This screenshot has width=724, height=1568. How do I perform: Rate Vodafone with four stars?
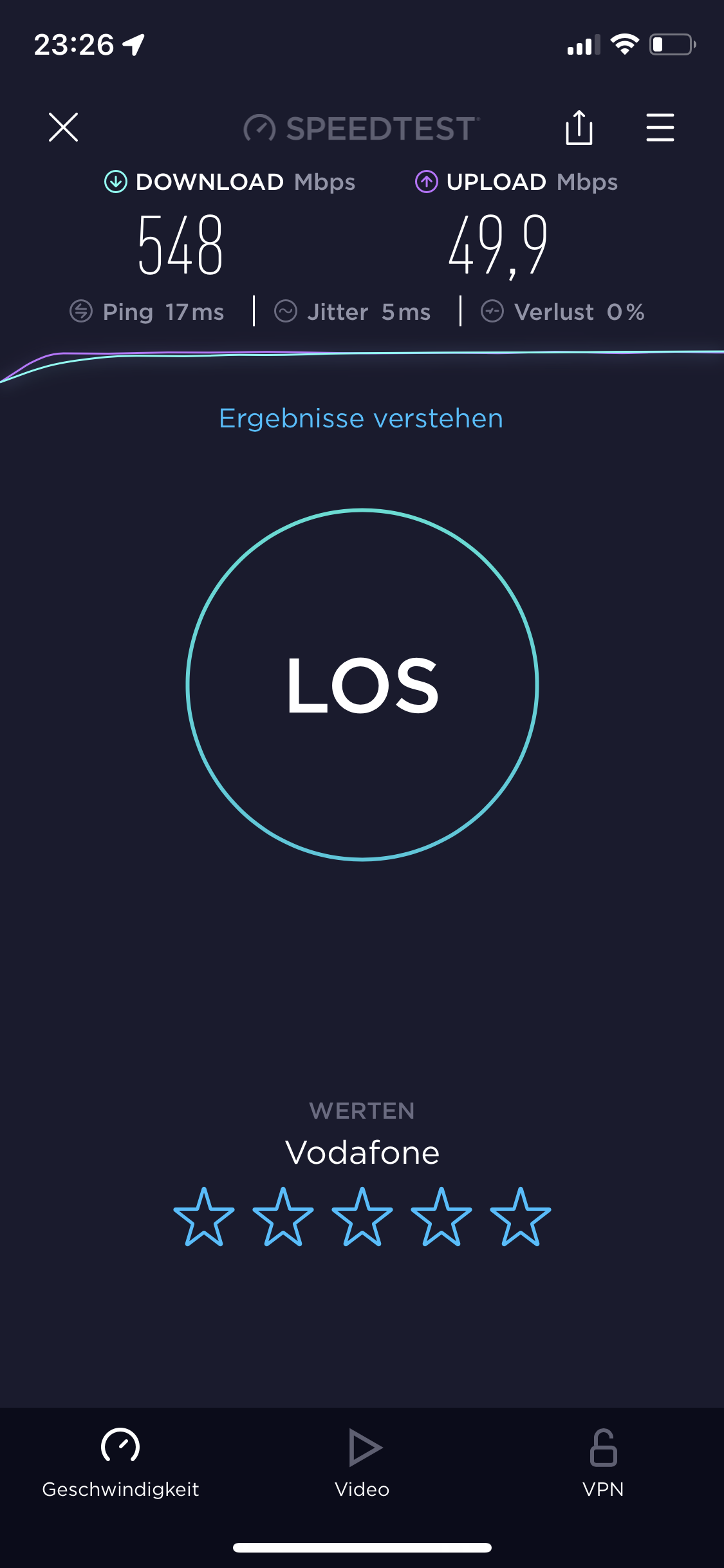(x=441, y=1217)
